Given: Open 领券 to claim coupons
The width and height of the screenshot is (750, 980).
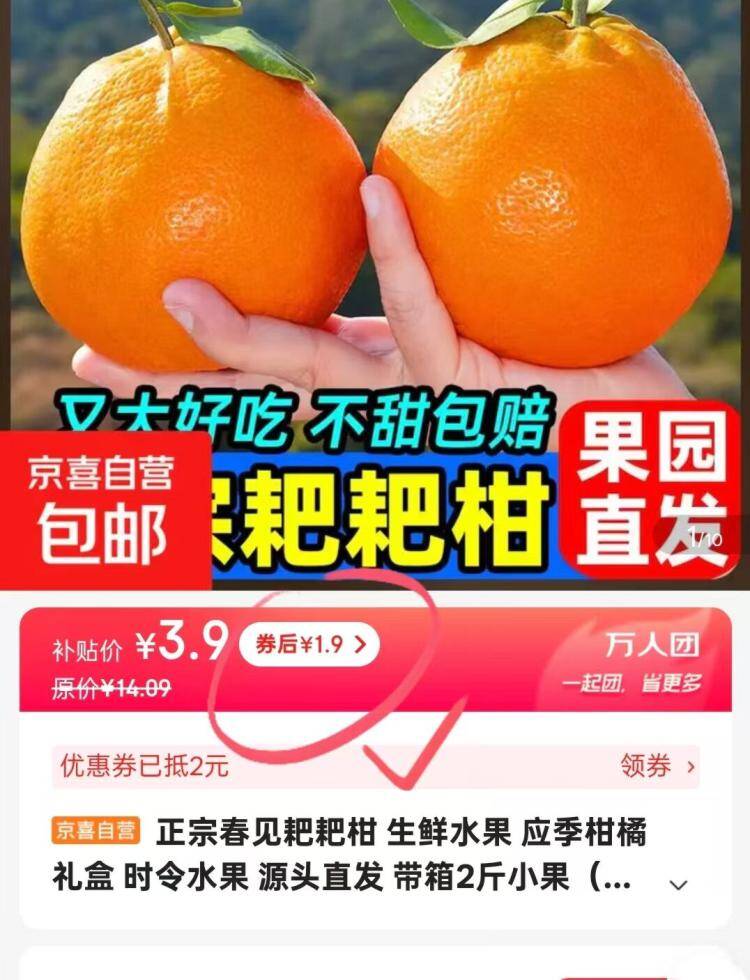Looking at the screenshot, I should [x=657, y=767].
